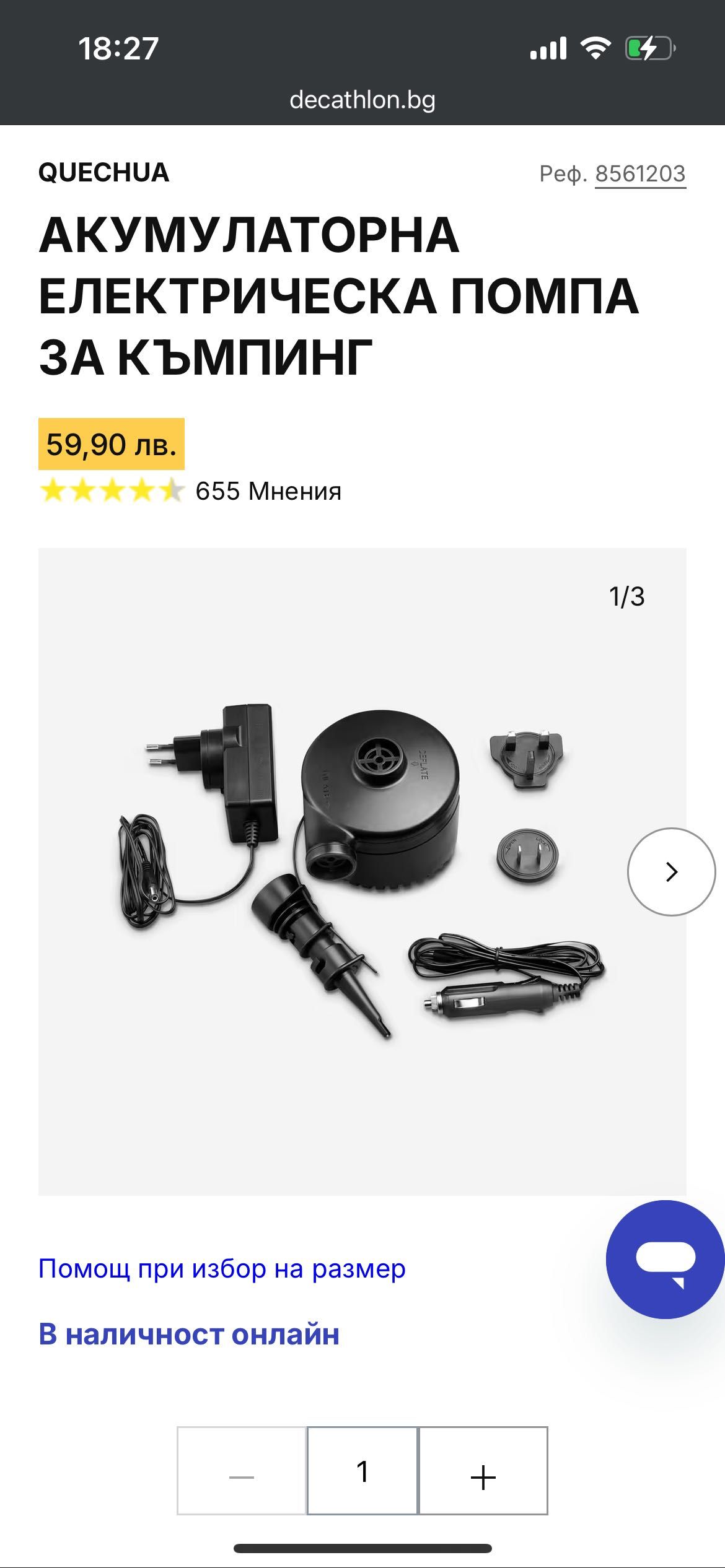Viewport: 725px width, 1568px height.
Task: Increase quantity with plus button
Action: (483, 1471)
